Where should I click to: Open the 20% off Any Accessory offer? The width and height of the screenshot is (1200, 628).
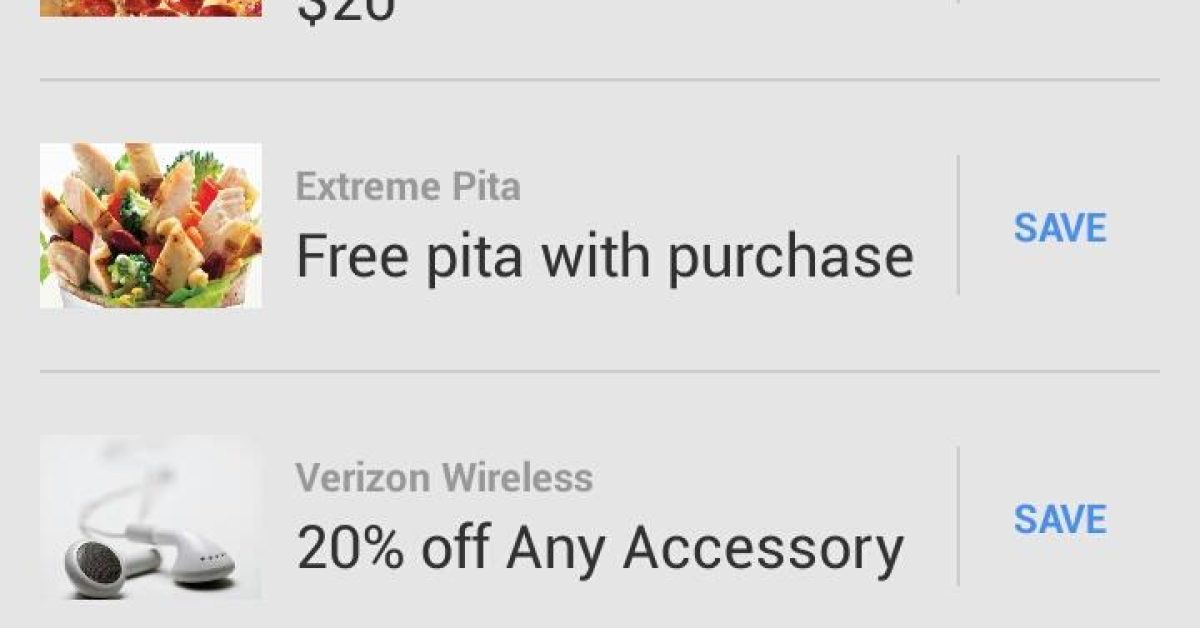[600, 548]
